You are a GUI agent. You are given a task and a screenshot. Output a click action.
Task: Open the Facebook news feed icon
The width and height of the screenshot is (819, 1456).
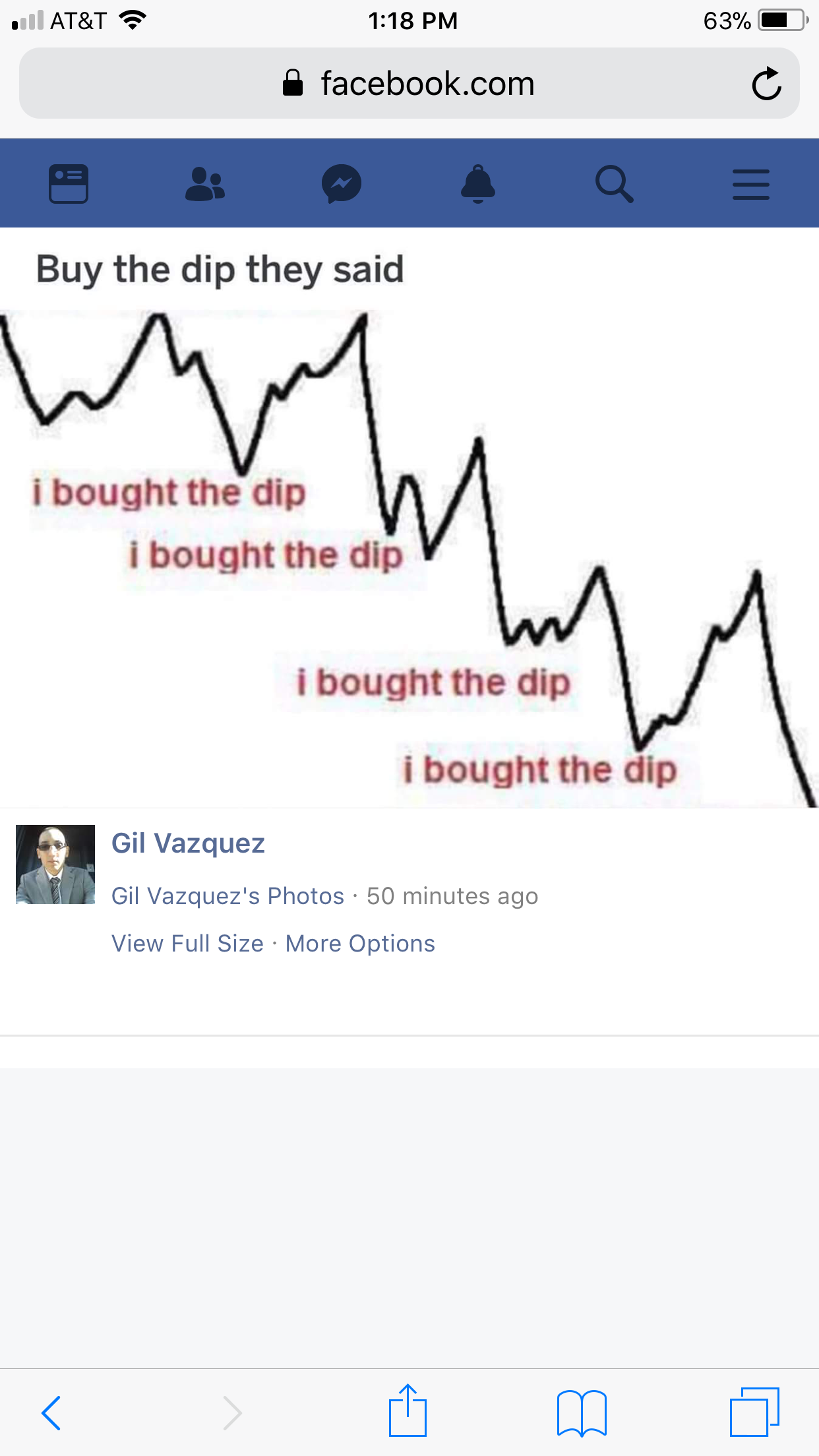click(68, 183)
